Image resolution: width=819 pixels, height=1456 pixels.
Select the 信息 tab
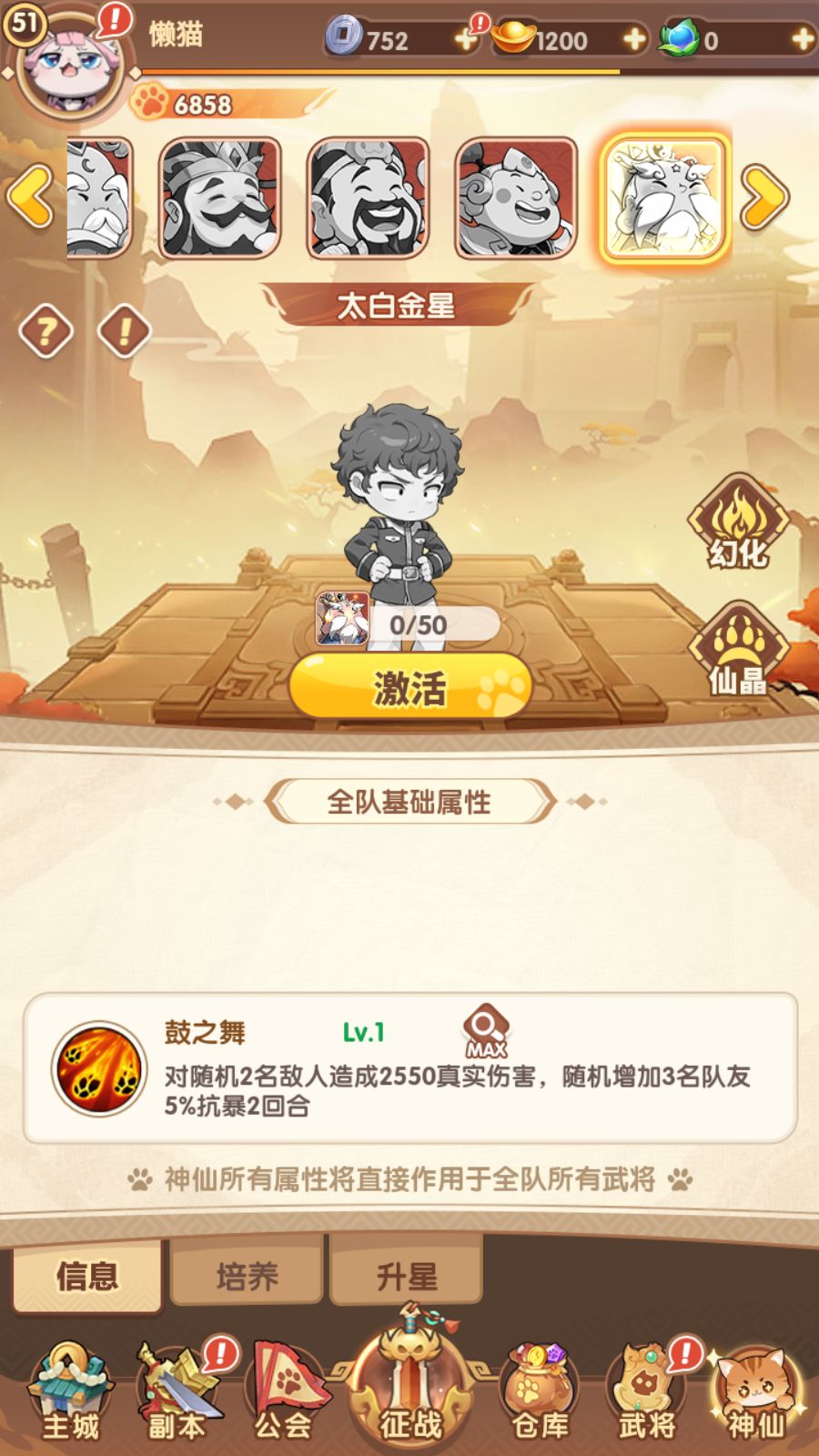pos(87,1276)
